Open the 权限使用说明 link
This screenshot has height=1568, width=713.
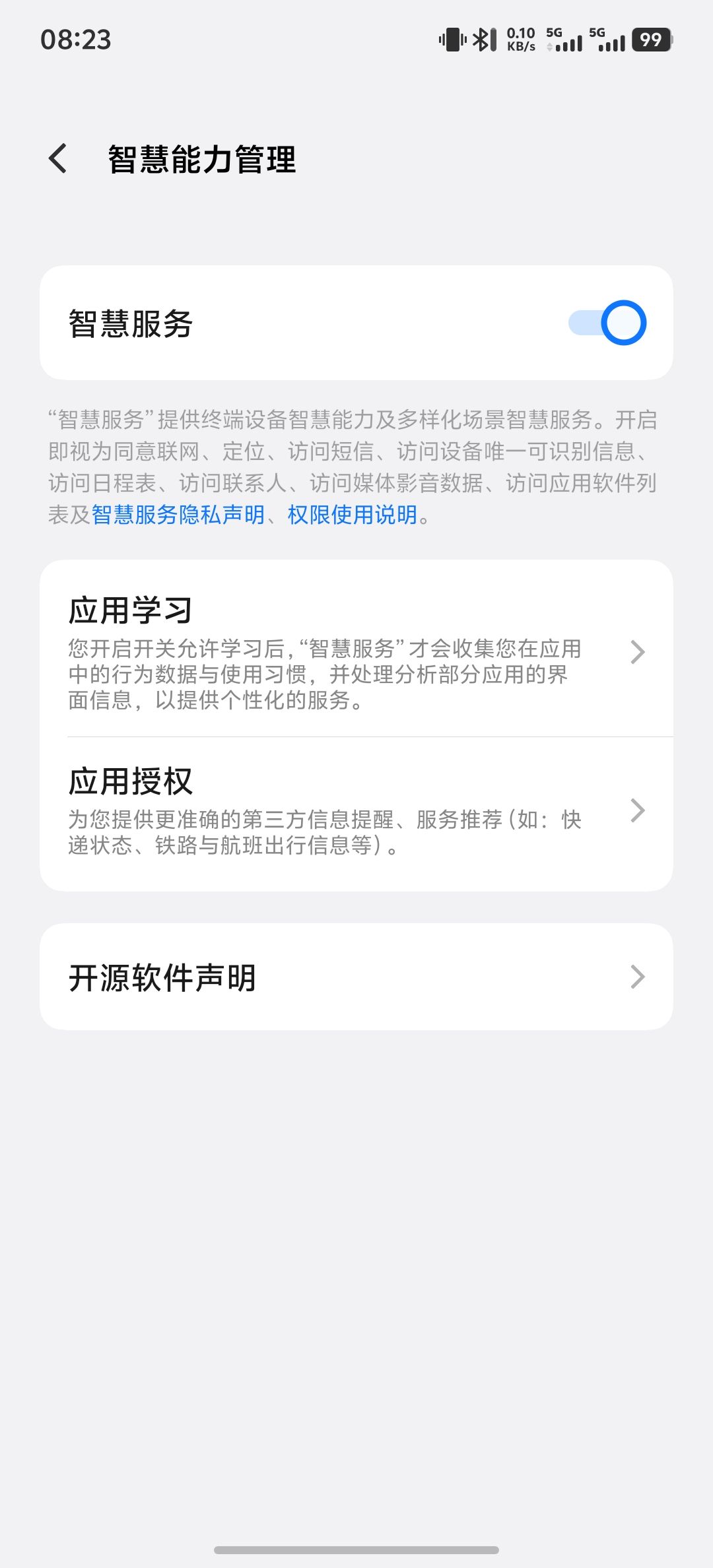(x=353, y=515)
